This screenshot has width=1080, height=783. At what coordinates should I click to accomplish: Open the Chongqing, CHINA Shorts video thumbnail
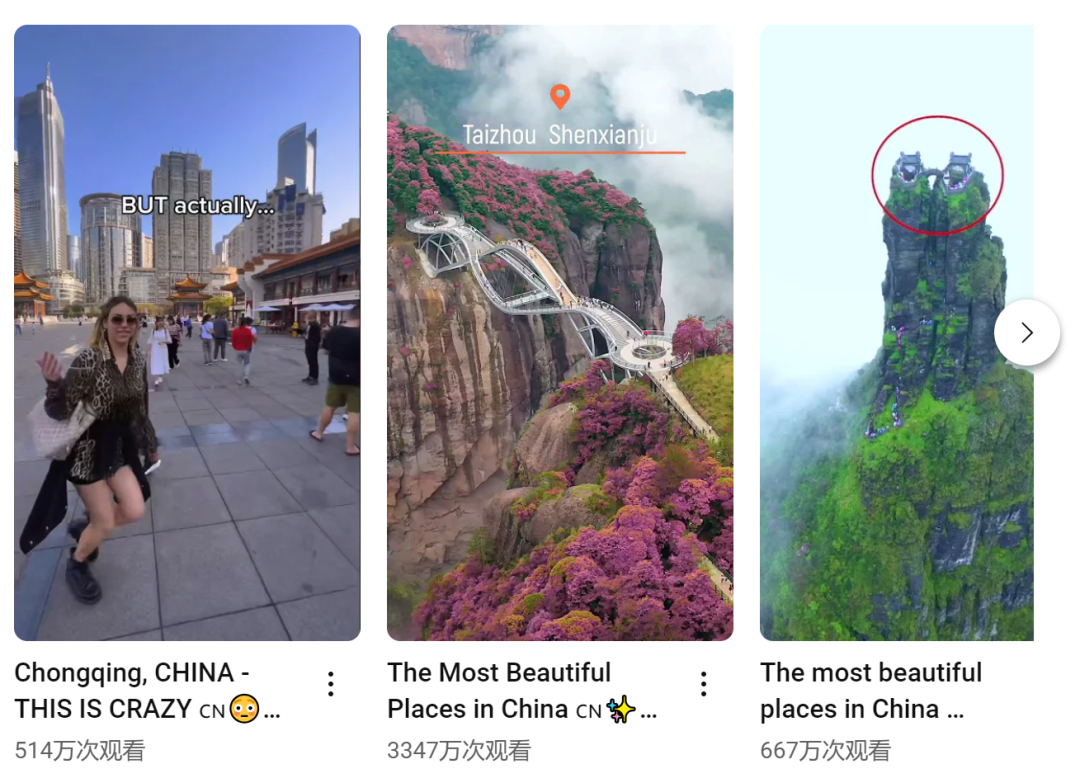coord(187,332)
